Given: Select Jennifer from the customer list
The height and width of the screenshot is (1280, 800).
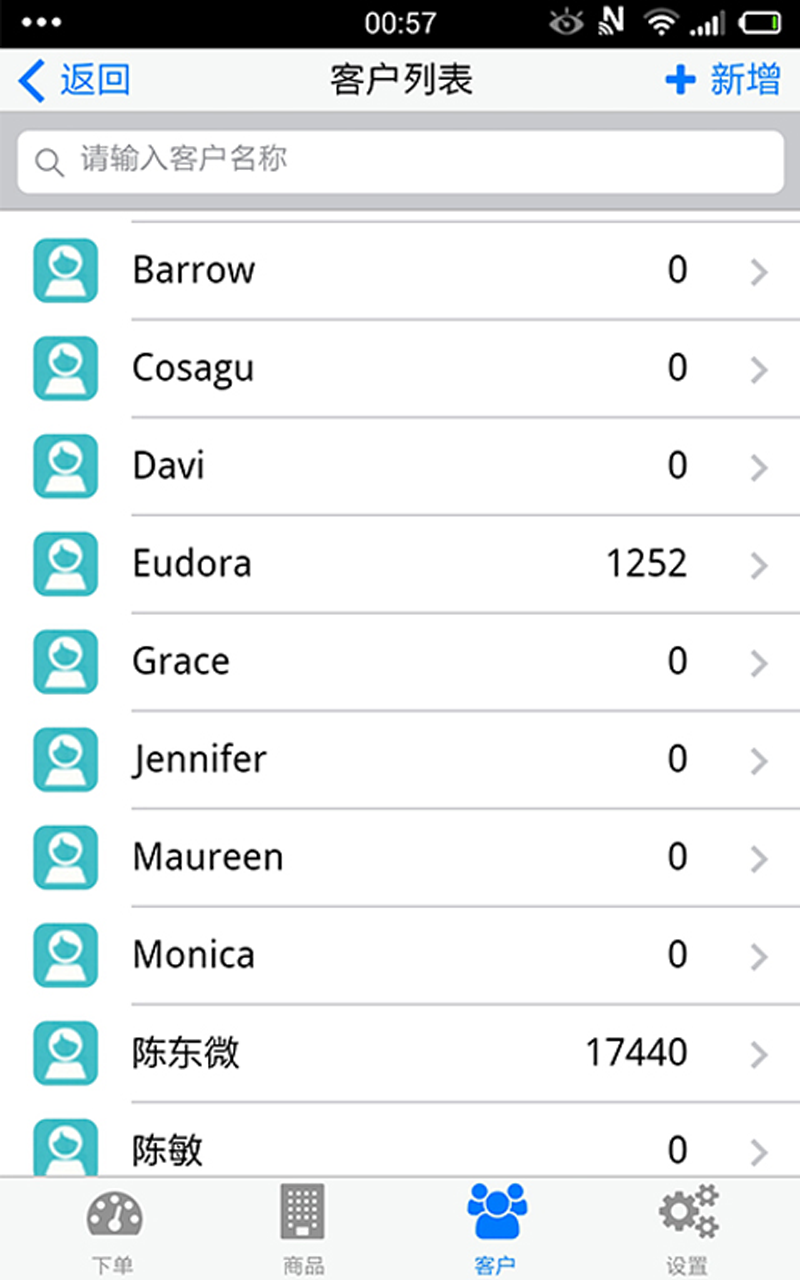Looking at the screenshot, I should [400, 760].
